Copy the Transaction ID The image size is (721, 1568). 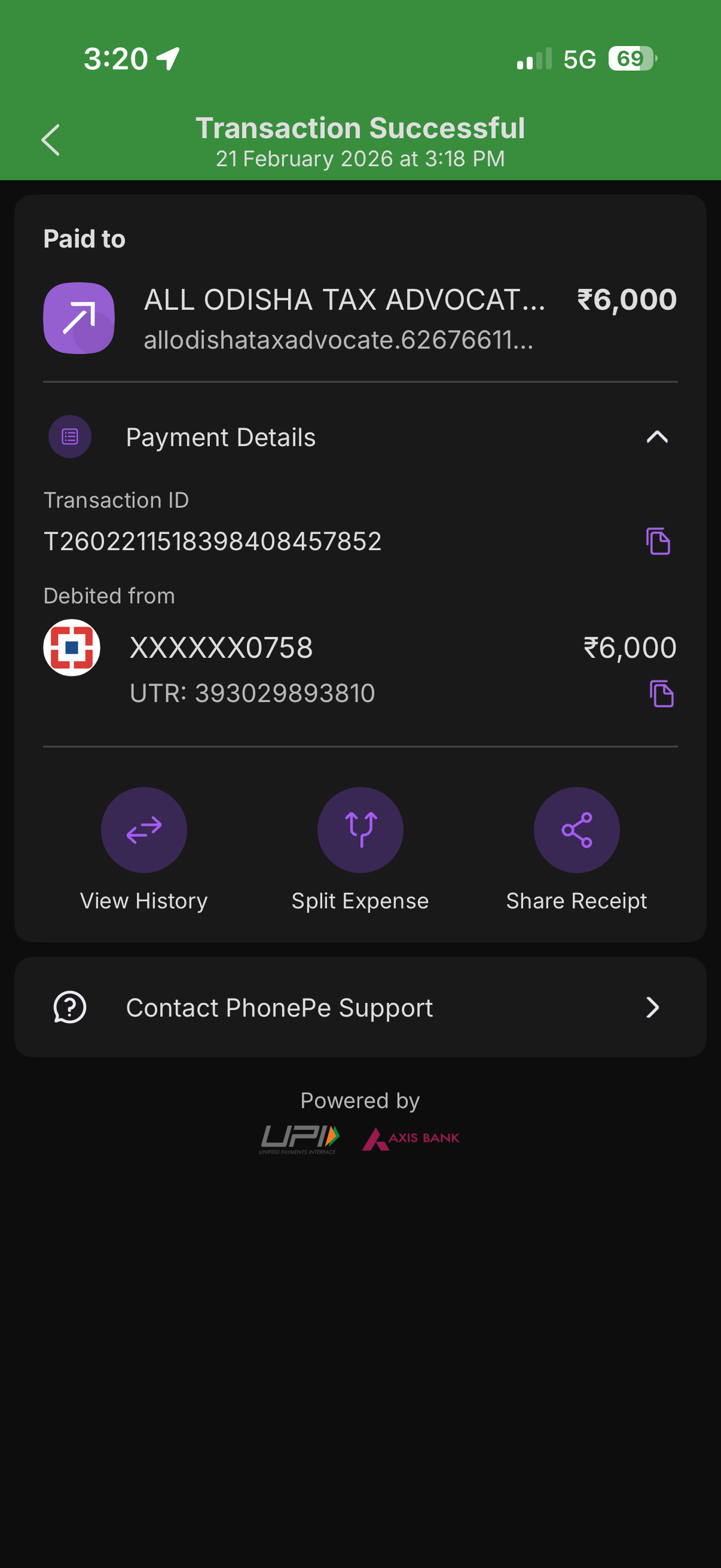point(657,541)
